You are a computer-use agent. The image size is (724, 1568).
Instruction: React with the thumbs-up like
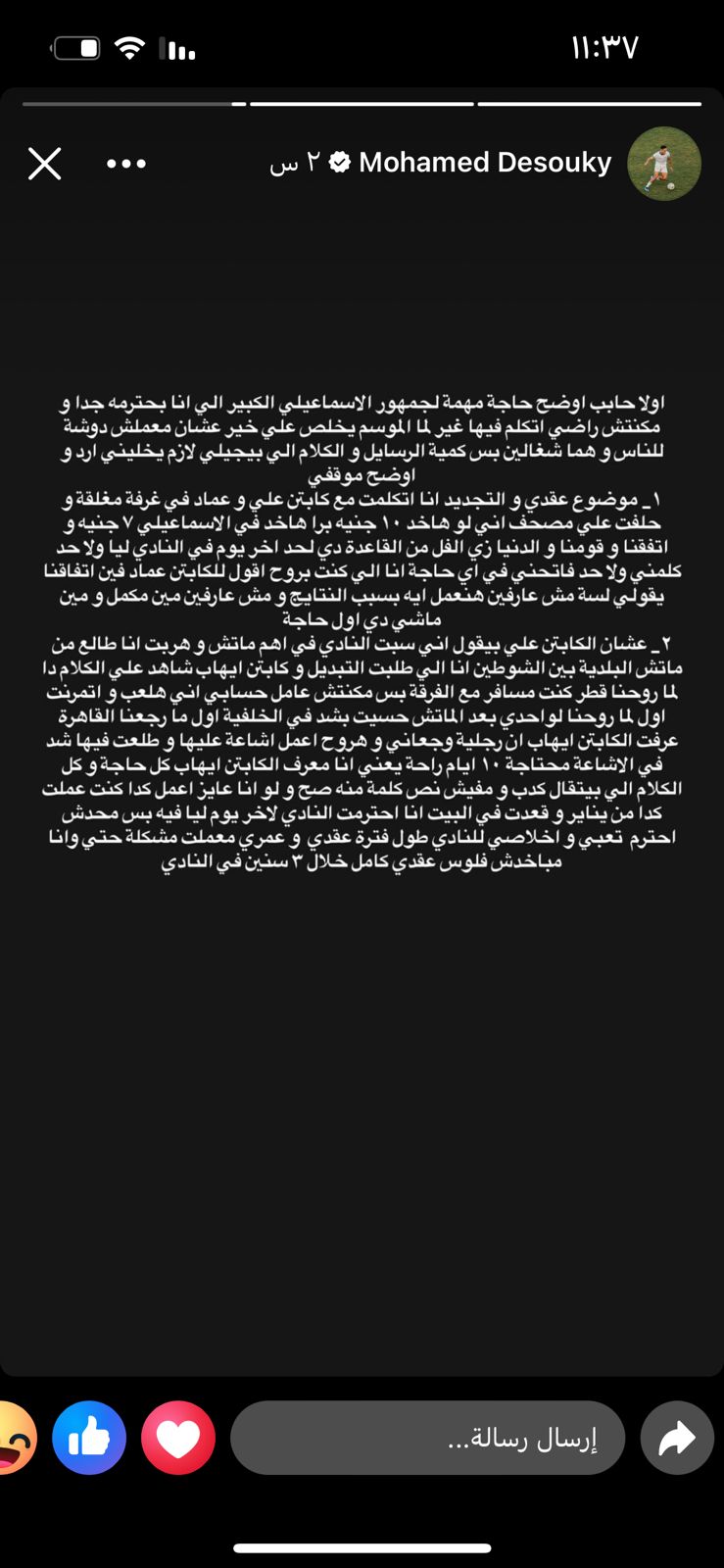(x=89, y=1438)
